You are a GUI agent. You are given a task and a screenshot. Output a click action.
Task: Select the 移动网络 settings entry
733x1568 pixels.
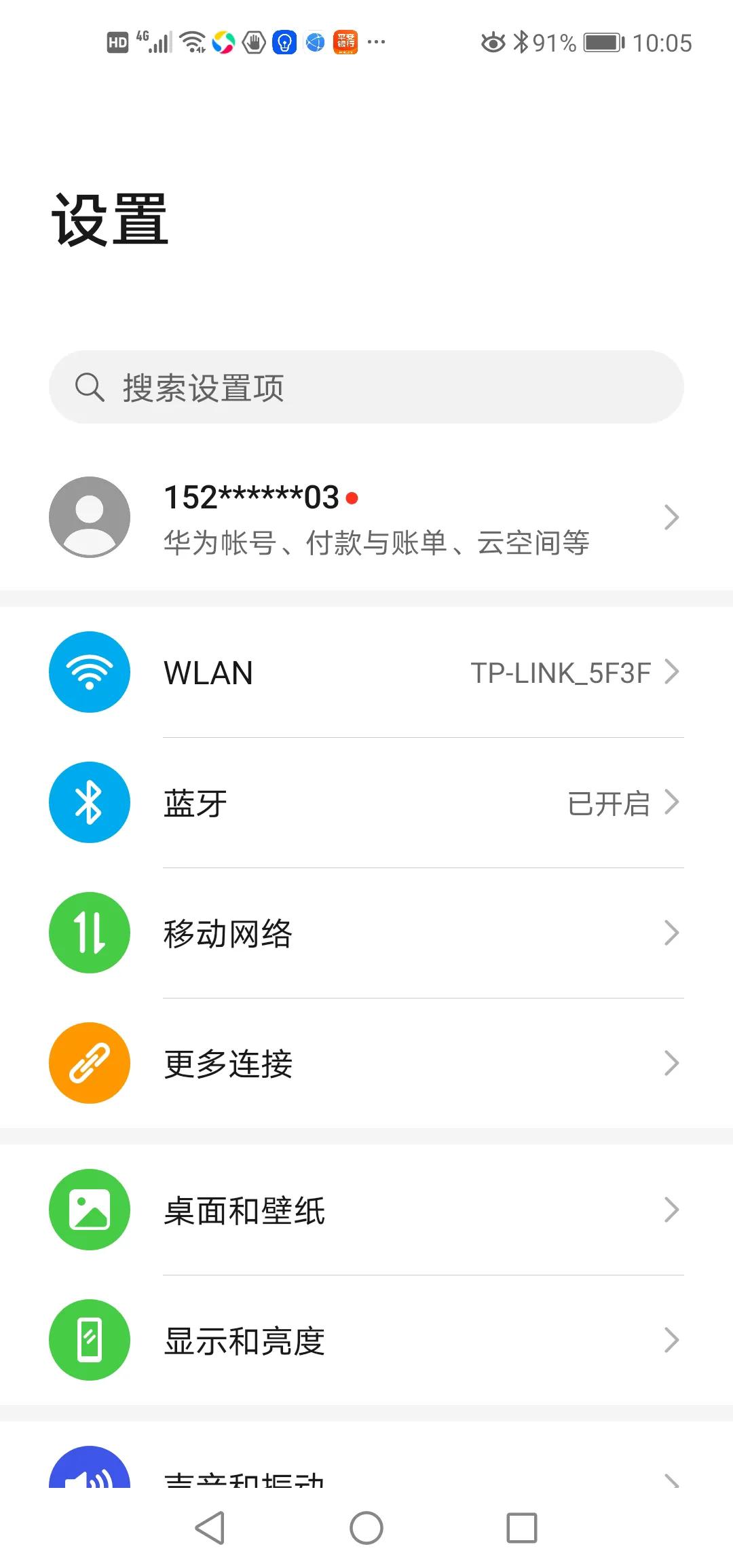tap(227, 933)
